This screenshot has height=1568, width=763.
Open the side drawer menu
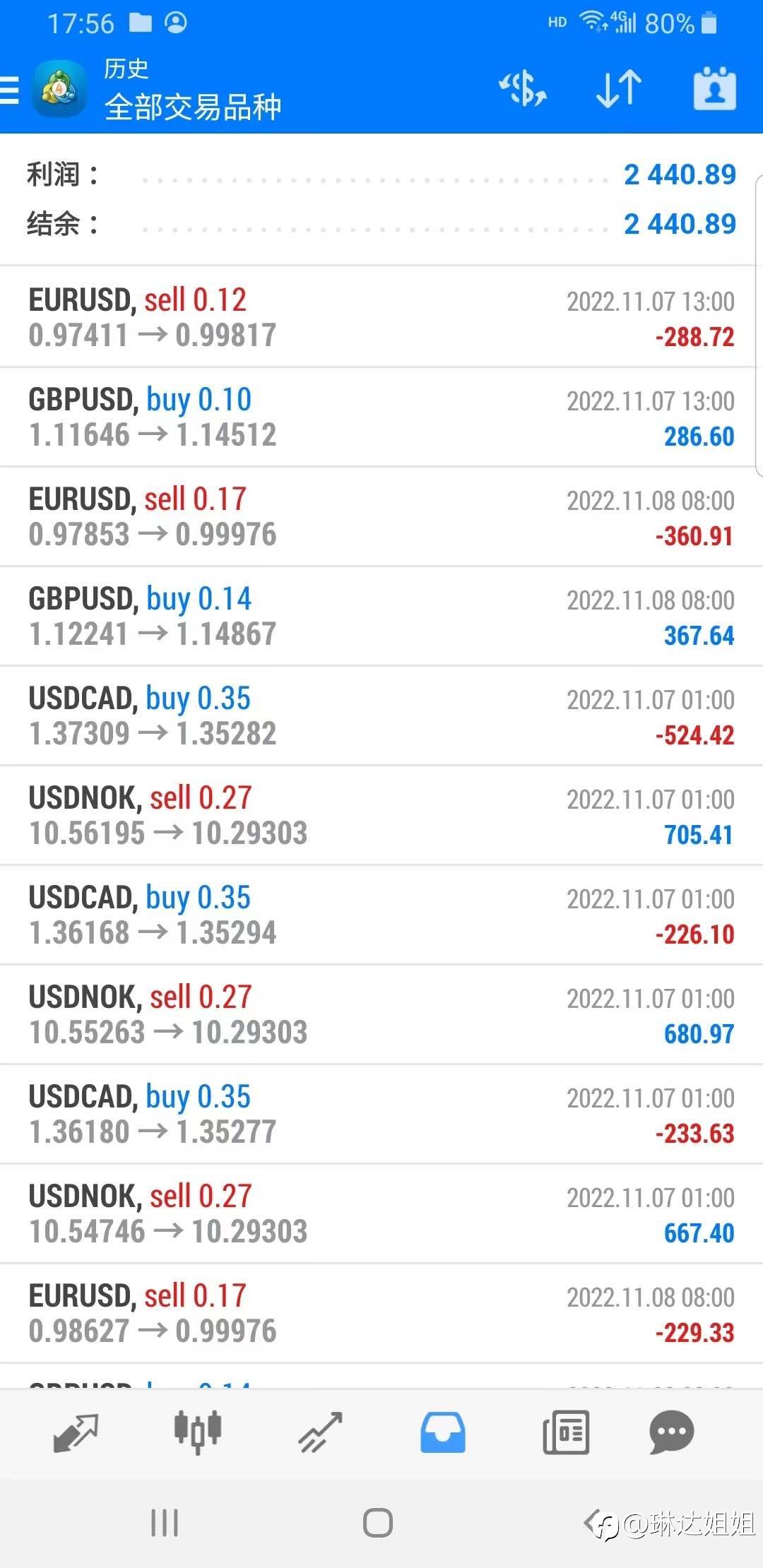pyautogui.click(x=11, y=90)
